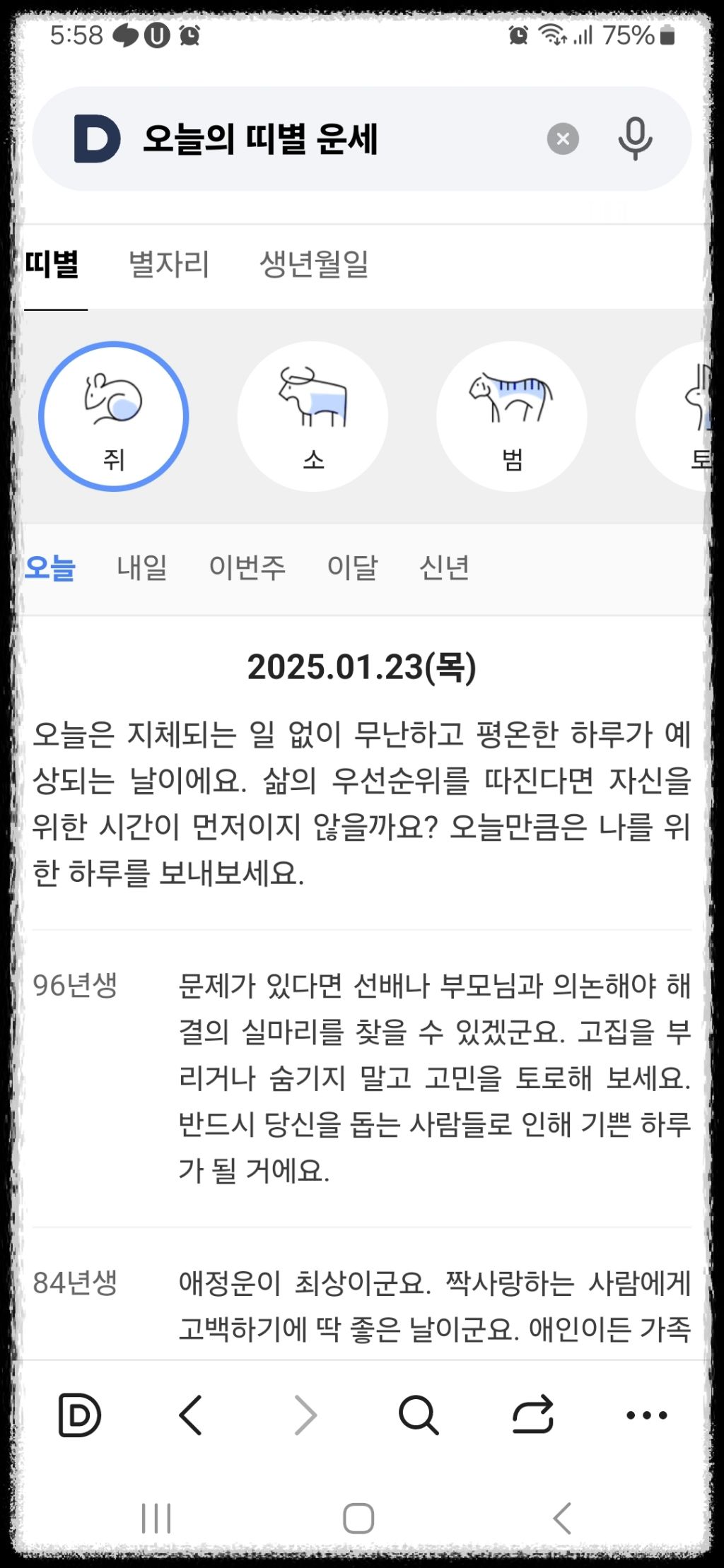The width and height of the screenshot is (724, 1568).
Task: Switch to the 별자리 tab
Action: tap(168, 266)
